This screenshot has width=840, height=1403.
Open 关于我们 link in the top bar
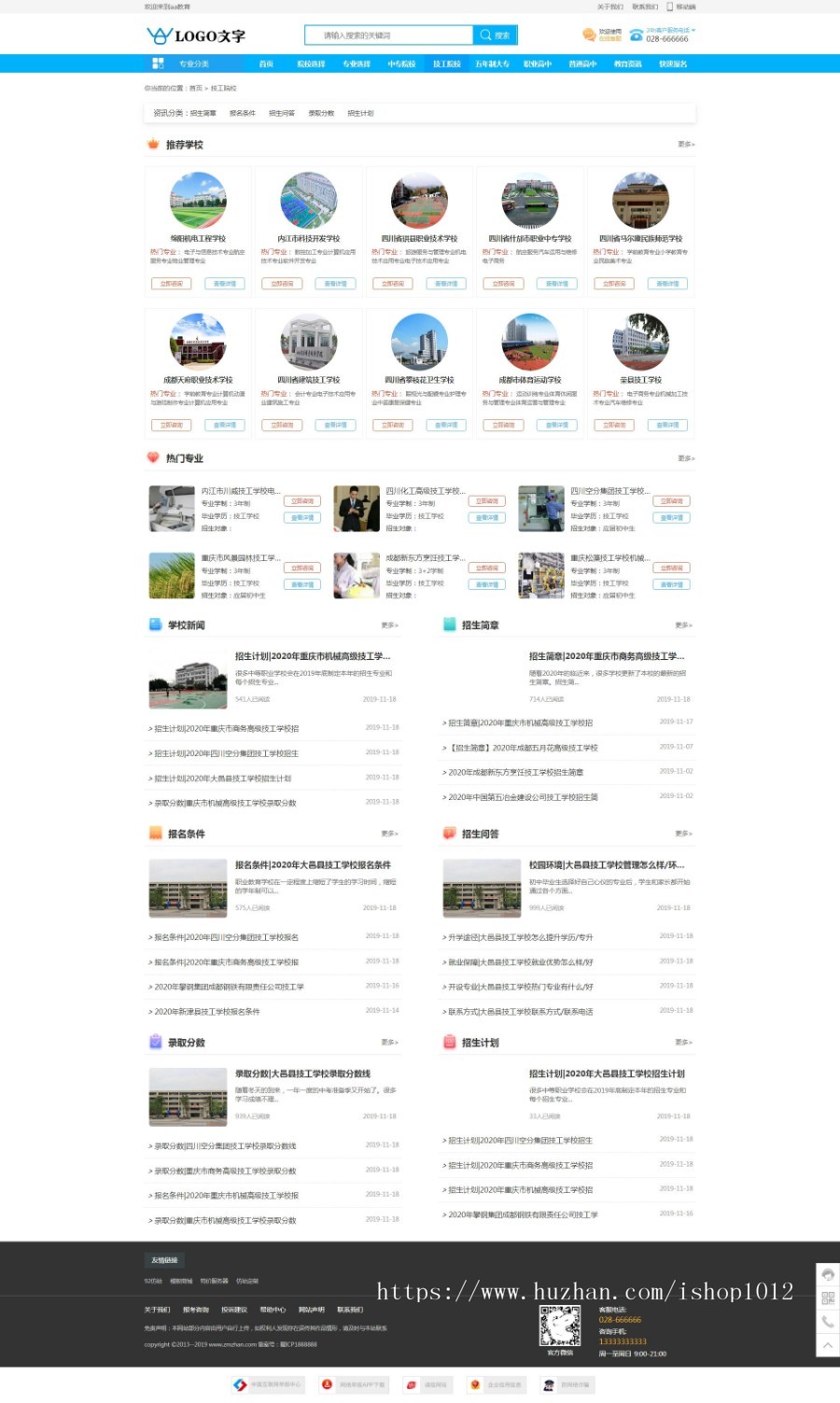[x=610, y=7]
